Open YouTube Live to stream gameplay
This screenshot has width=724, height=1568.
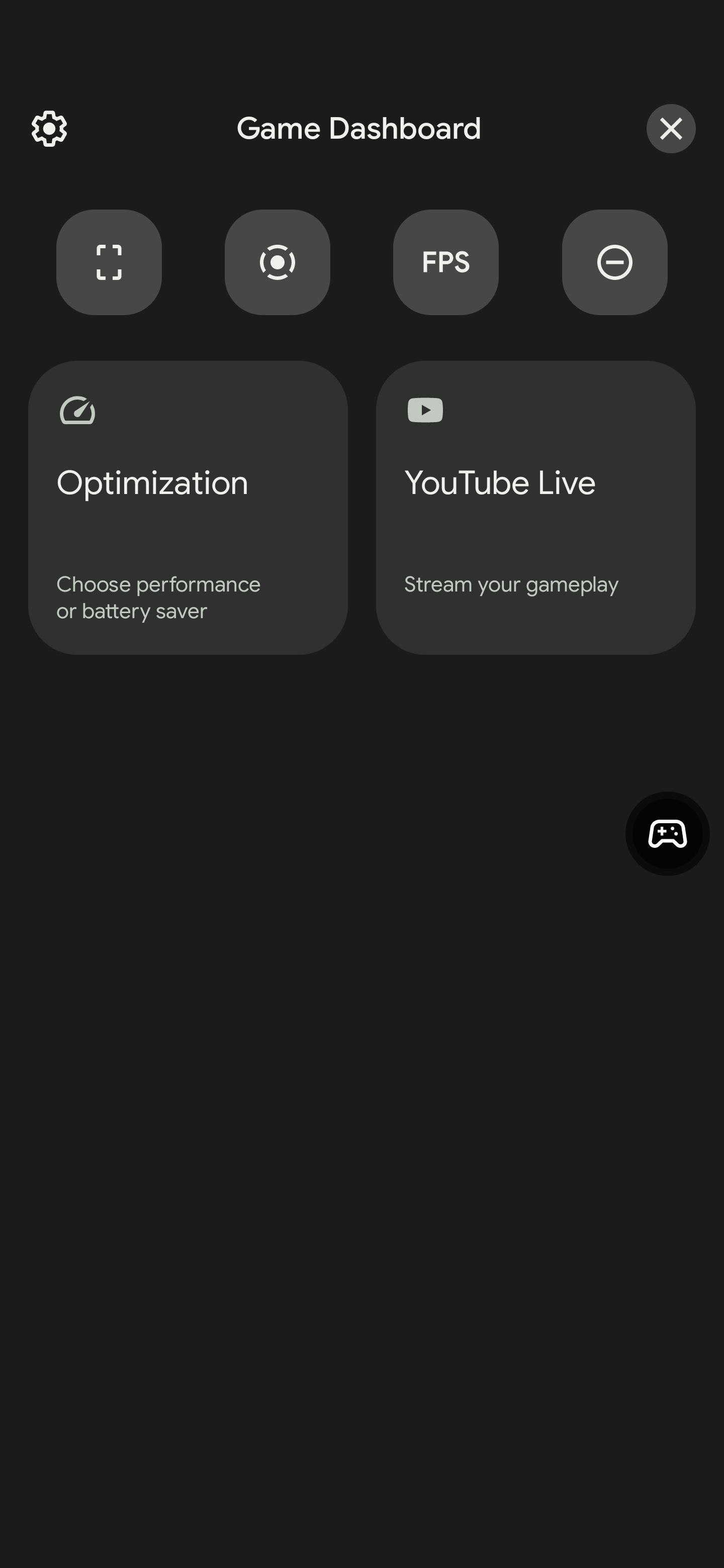point(536,508)
